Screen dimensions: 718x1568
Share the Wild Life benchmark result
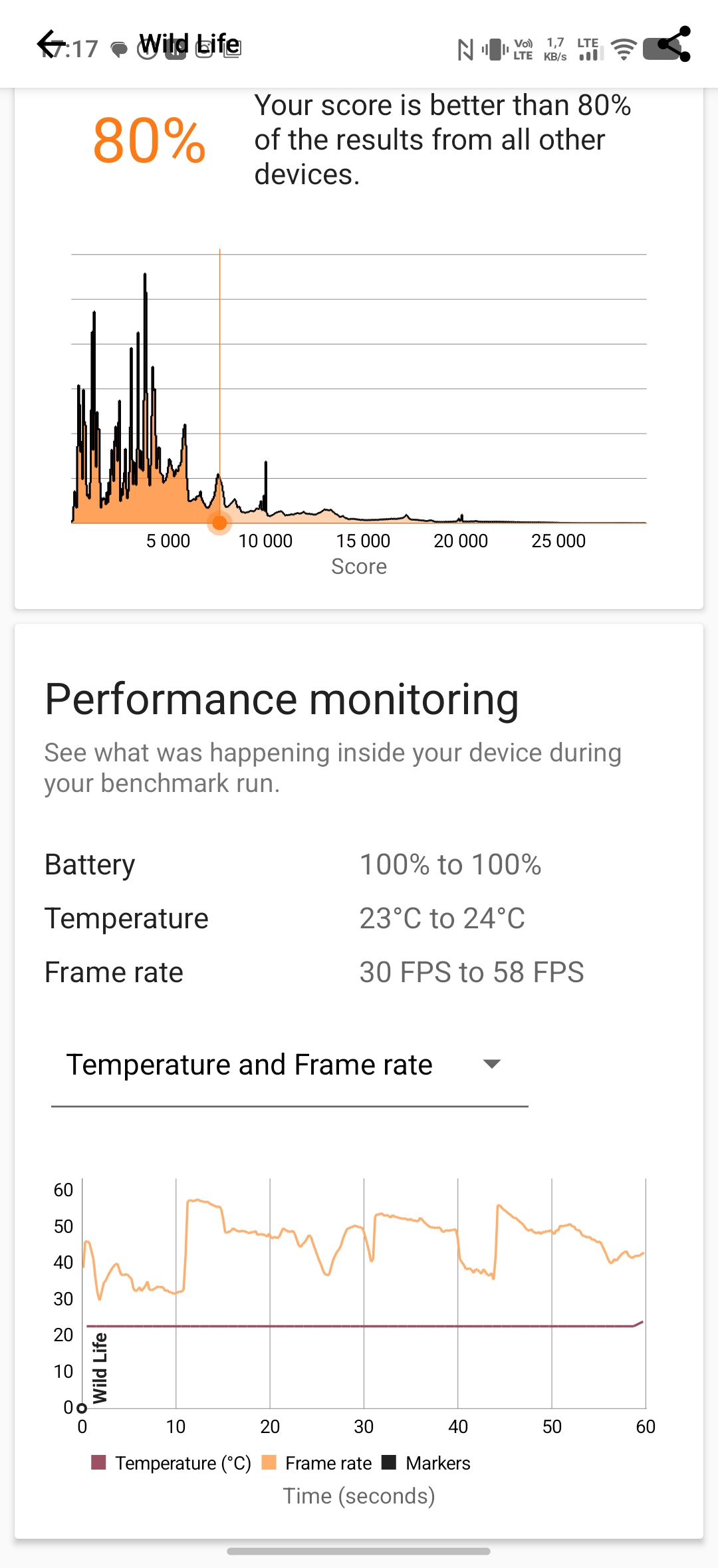click(674, 45)
